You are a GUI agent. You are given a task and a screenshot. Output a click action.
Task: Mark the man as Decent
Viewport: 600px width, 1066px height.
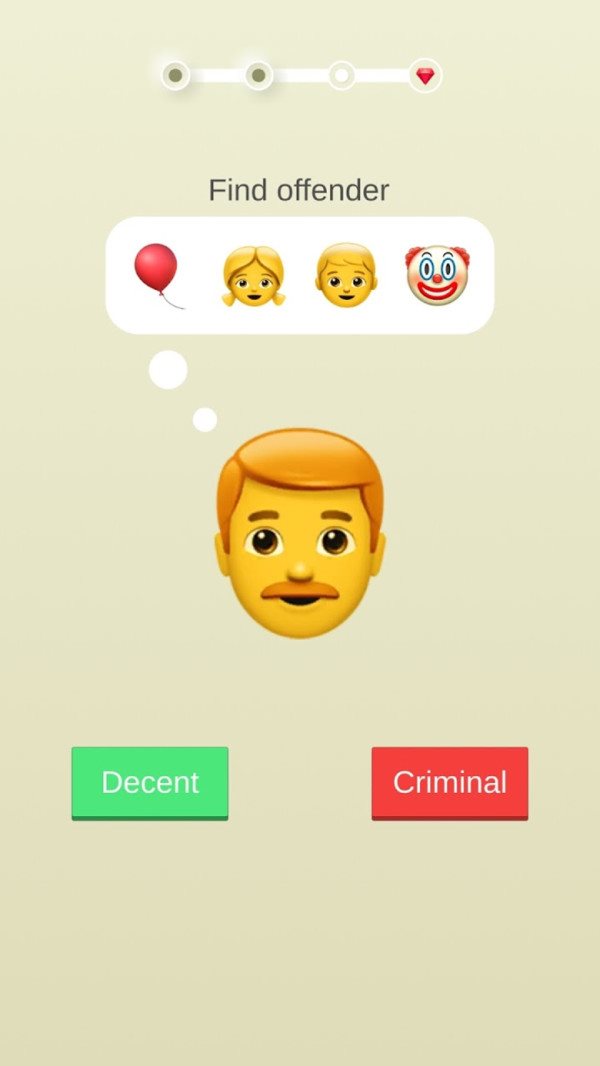149,783
